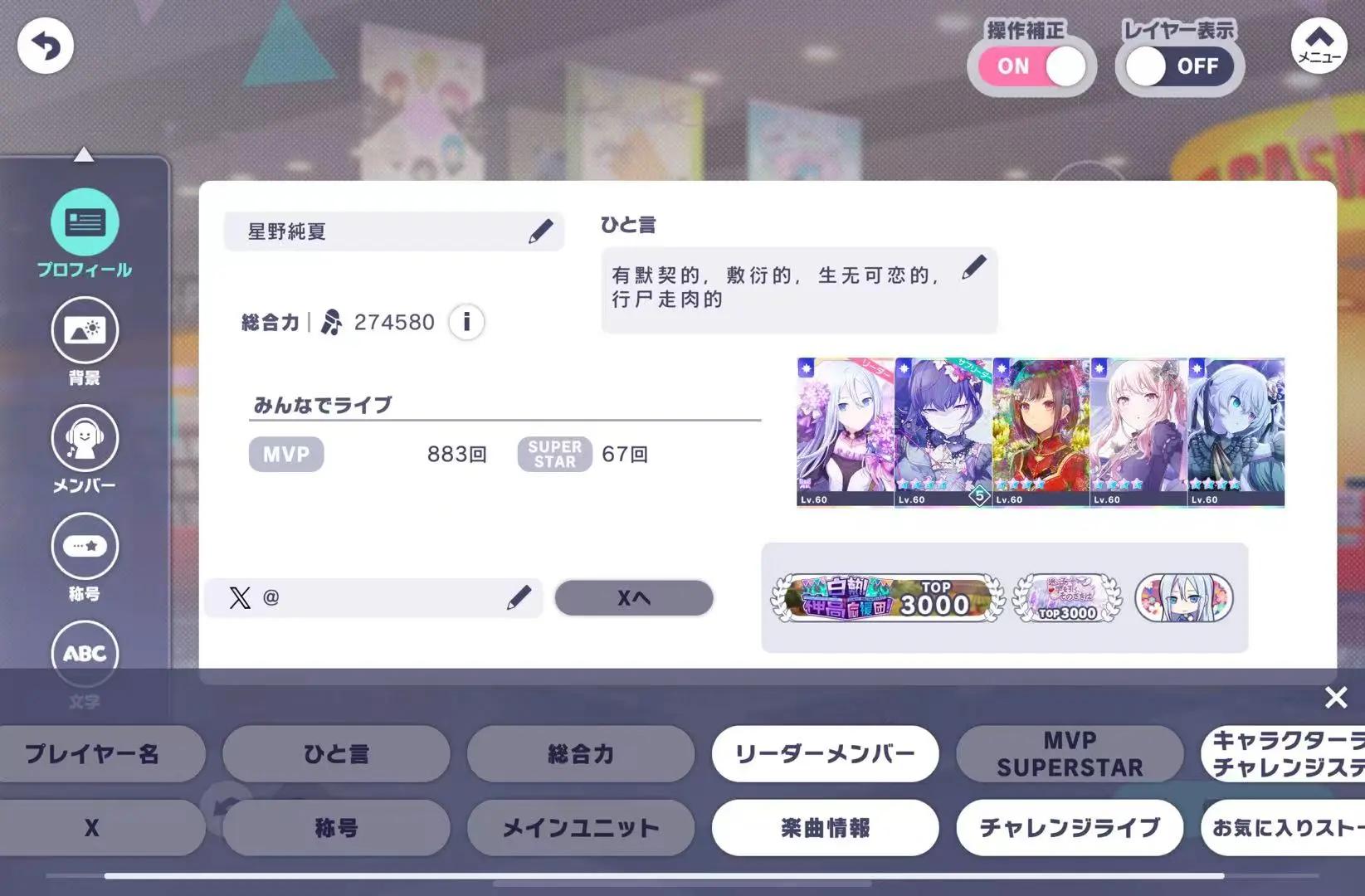
Task: Edit the X account handle
Action: pyautogui.click(x=519, y=597)
